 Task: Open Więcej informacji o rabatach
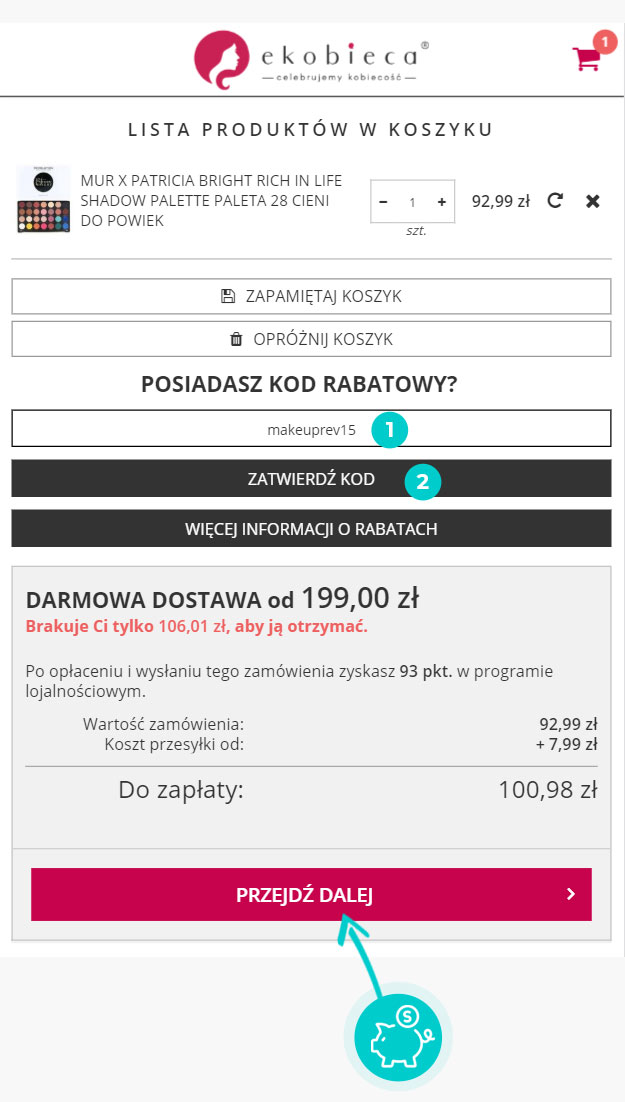click(x=311, y=529)
